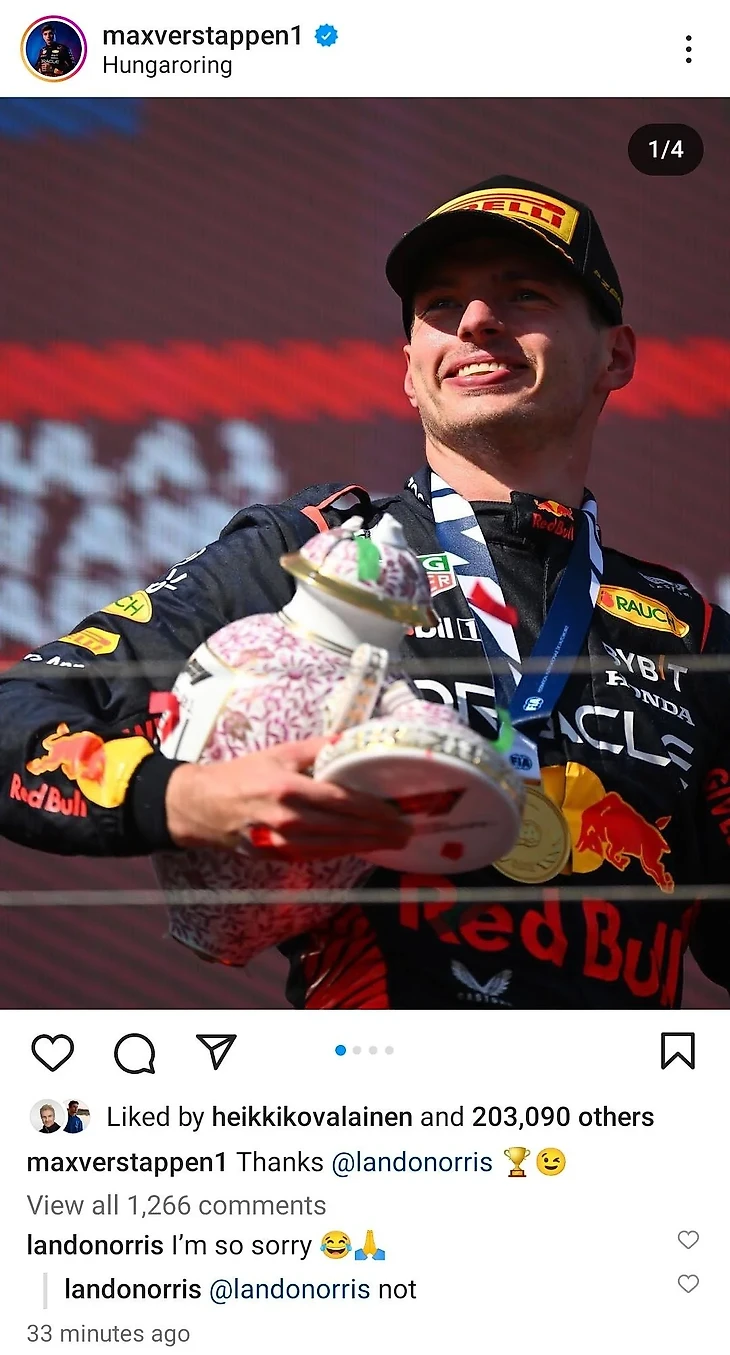The image size is (730, 1355).
Task: View the list of 203,090 others who liked
Action: pos(562,1117)
